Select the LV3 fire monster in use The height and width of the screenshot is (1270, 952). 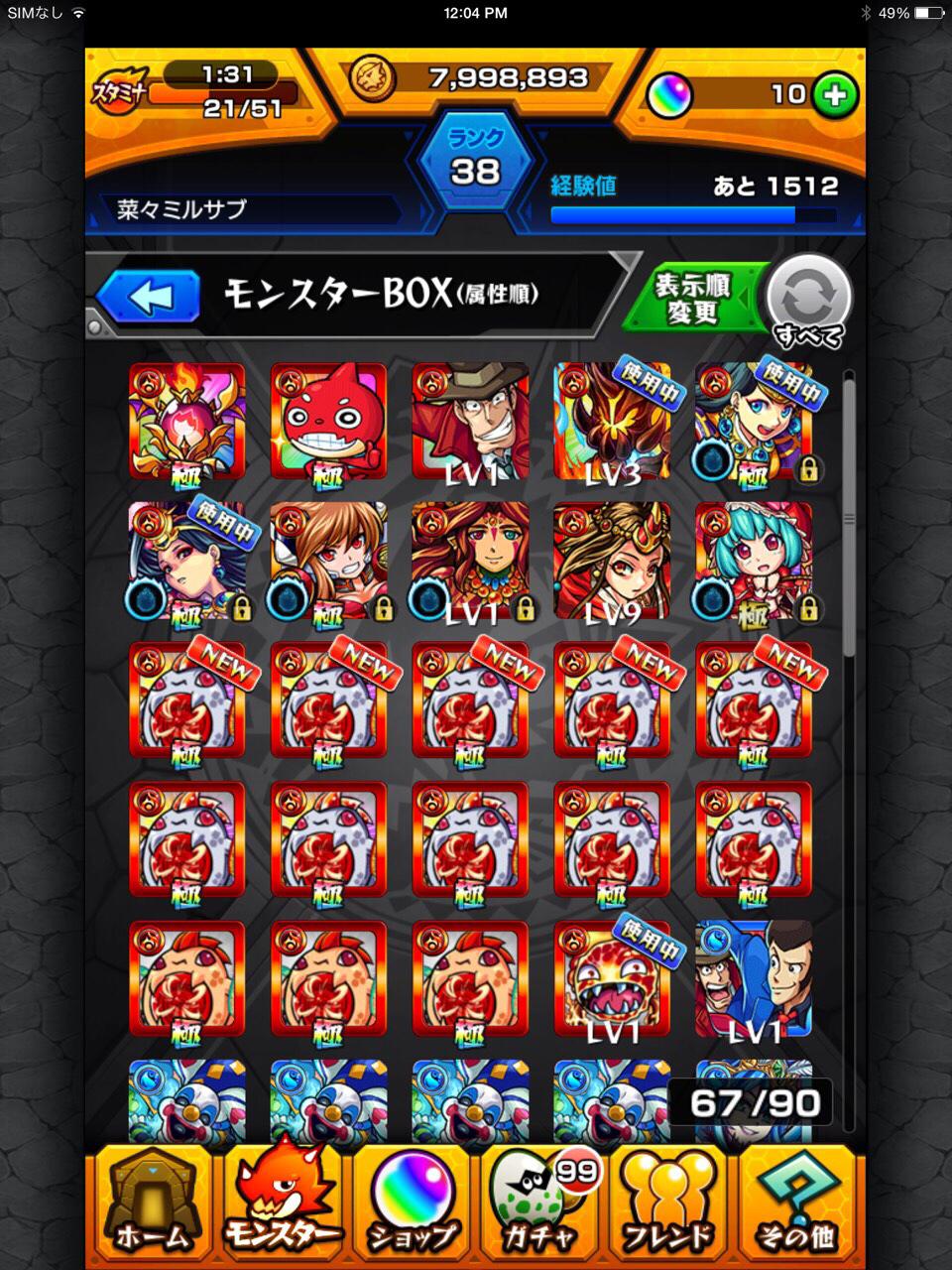612,422
